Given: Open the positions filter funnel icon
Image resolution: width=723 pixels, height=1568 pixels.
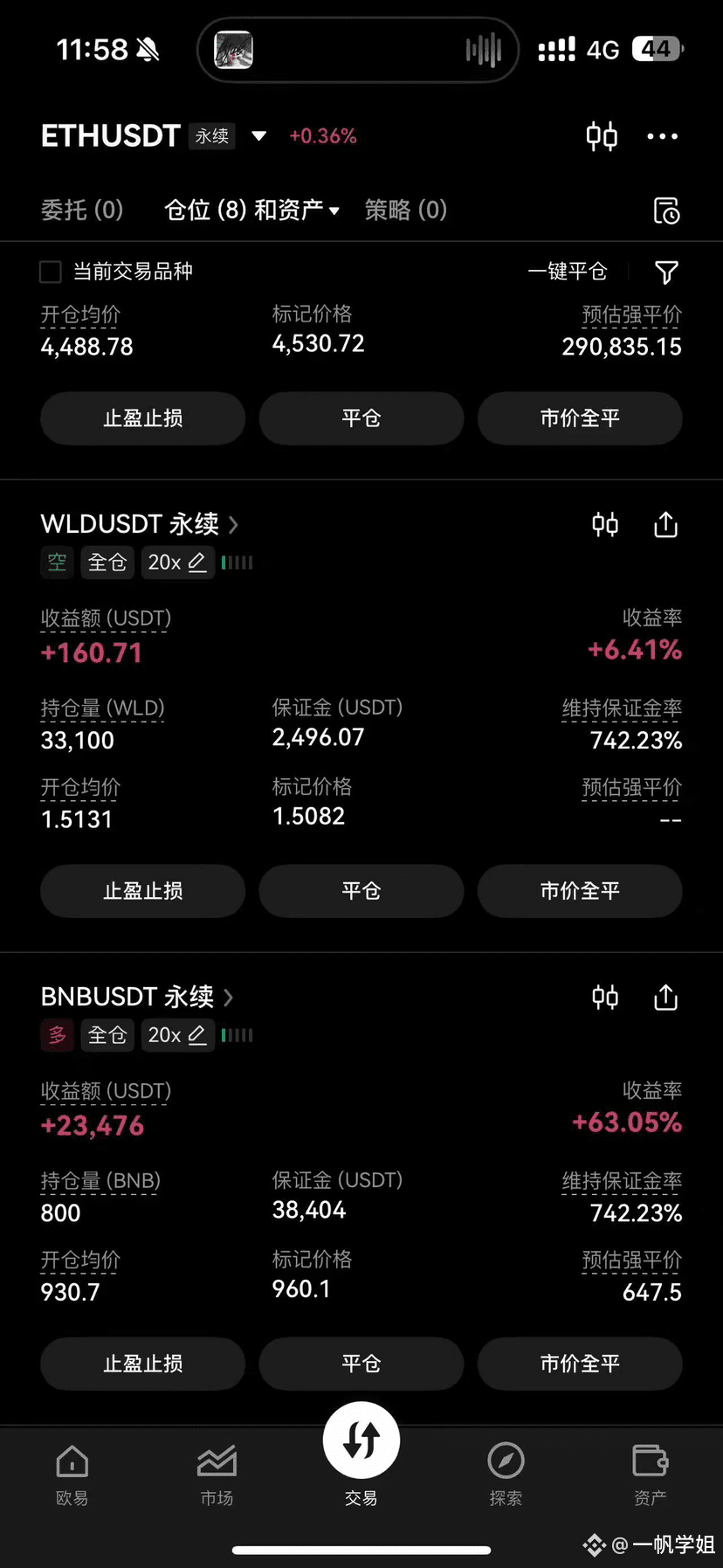Looking at the screenshot, I should tap(666, 273).
